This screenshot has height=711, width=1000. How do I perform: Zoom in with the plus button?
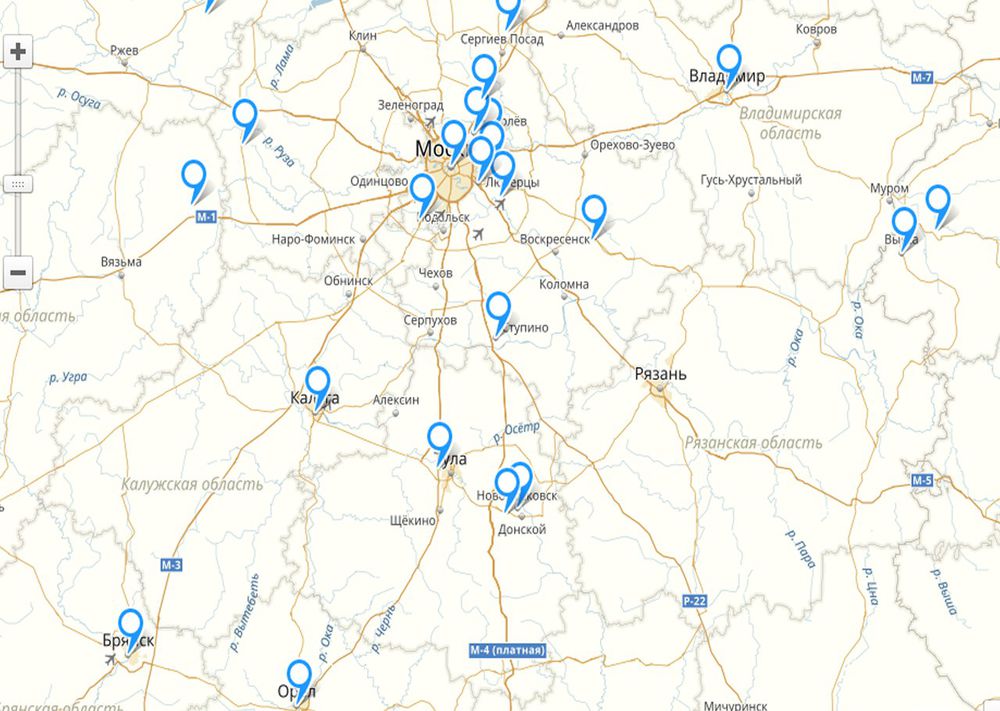(x=18, y=52)
